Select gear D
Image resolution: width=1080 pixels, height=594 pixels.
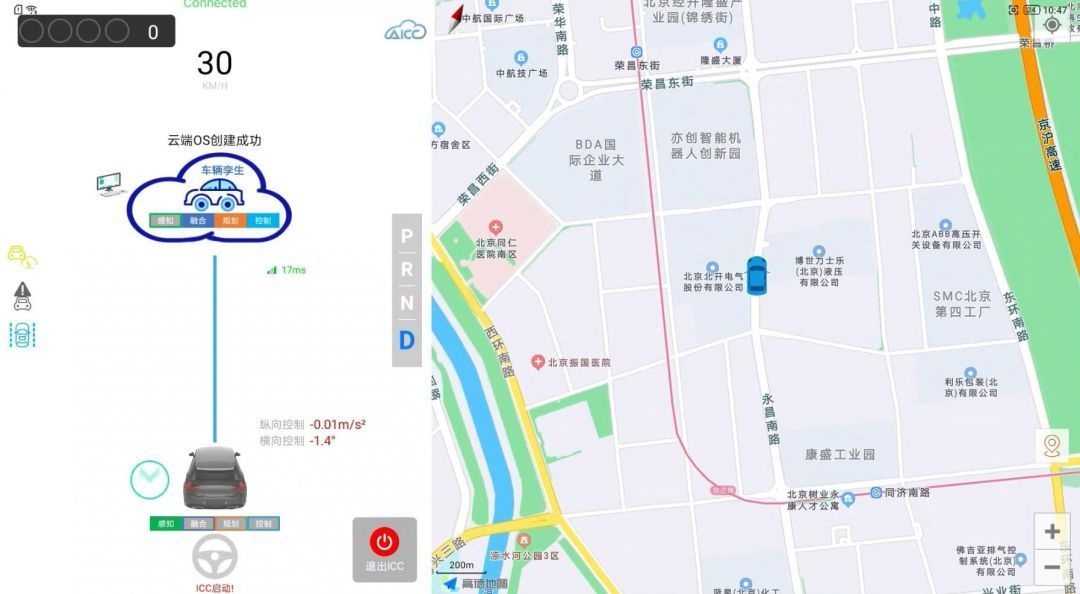point(406,340)
